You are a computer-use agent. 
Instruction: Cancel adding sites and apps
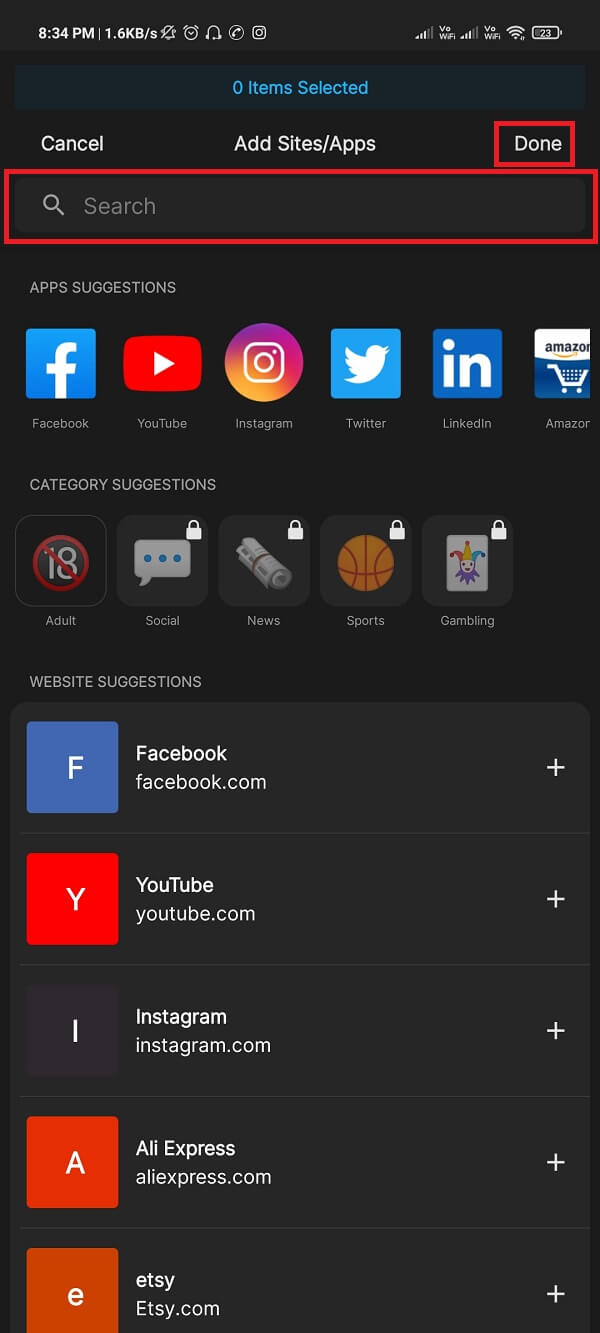72,144
